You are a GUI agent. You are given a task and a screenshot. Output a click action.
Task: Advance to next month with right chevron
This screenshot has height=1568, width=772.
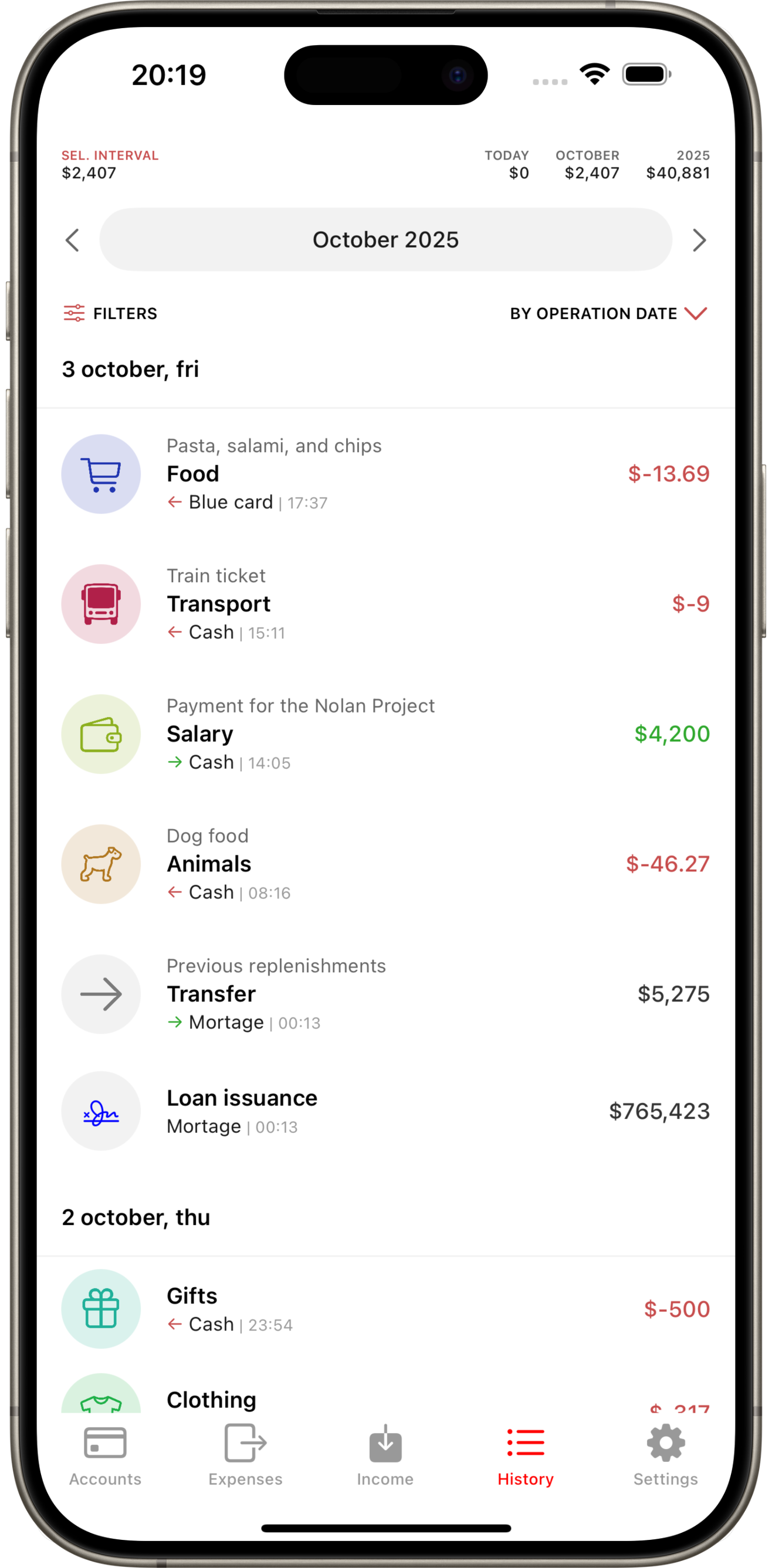(699, 240)
